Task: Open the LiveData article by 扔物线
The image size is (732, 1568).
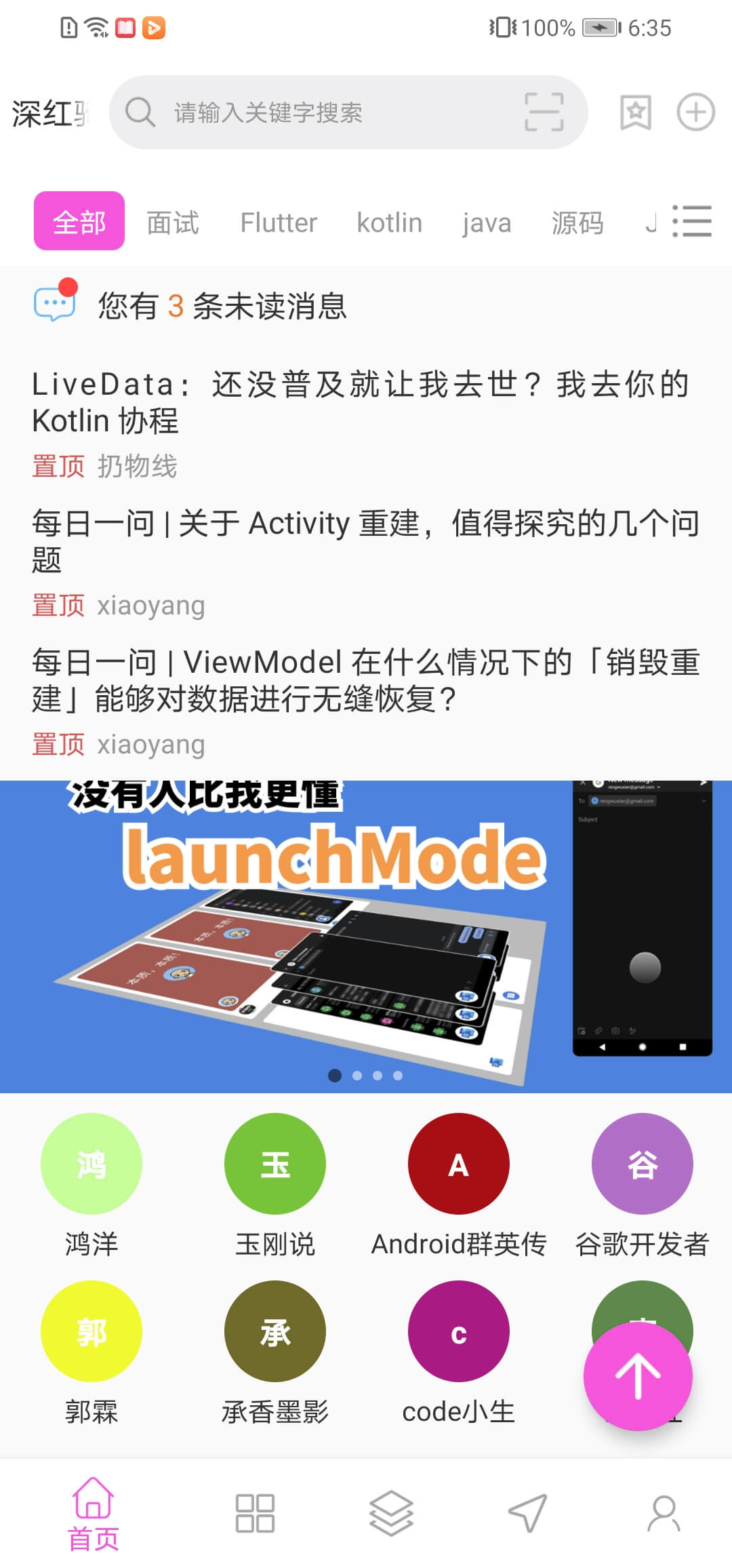Action: click(x=366, y=423)
